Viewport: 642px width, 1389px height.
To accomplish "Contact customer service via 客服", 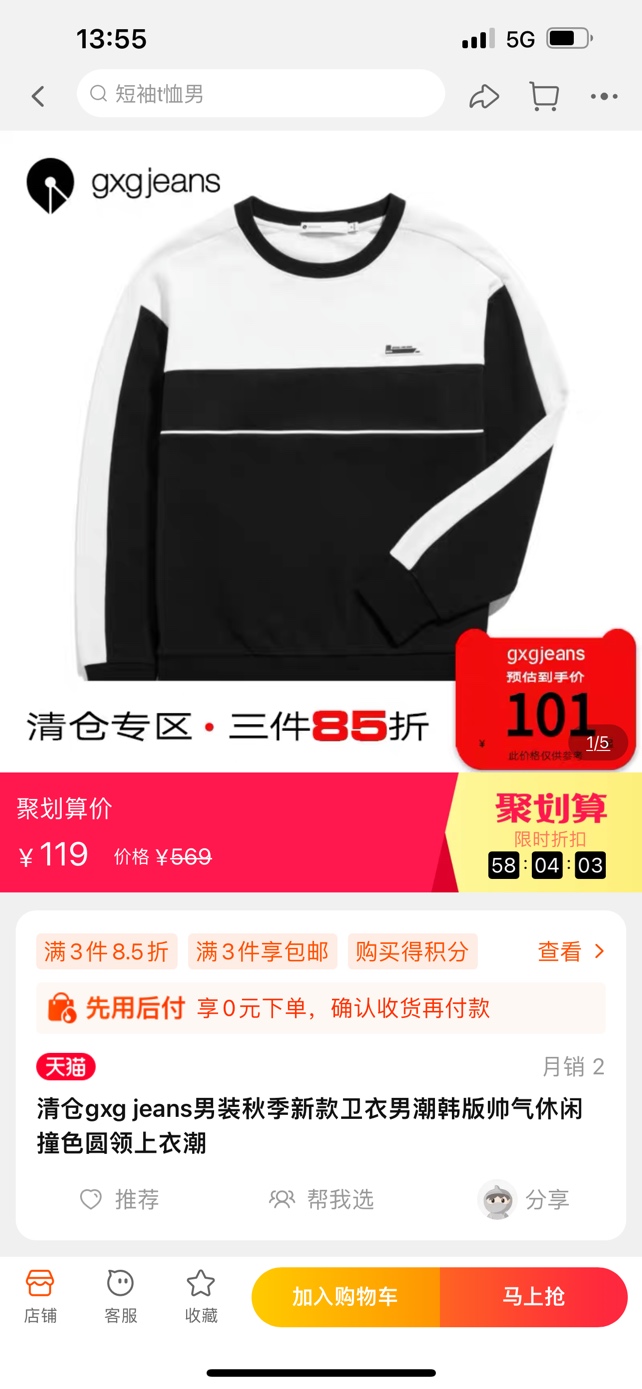I will (120, 1296).
